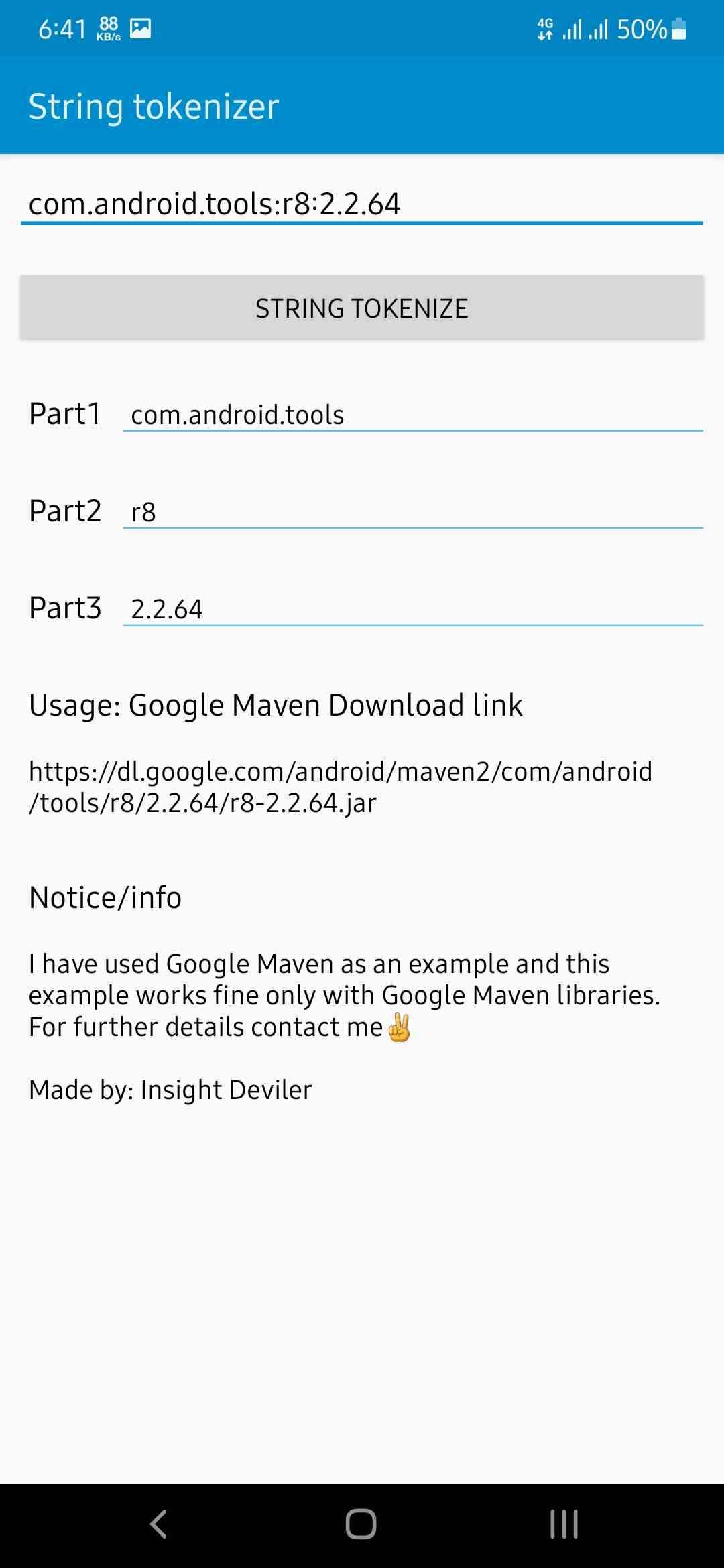The width and height of the screenshot is (724, 1568).
Task: Tap the STRING TOKENIZE button
Action: pos(362,308)
